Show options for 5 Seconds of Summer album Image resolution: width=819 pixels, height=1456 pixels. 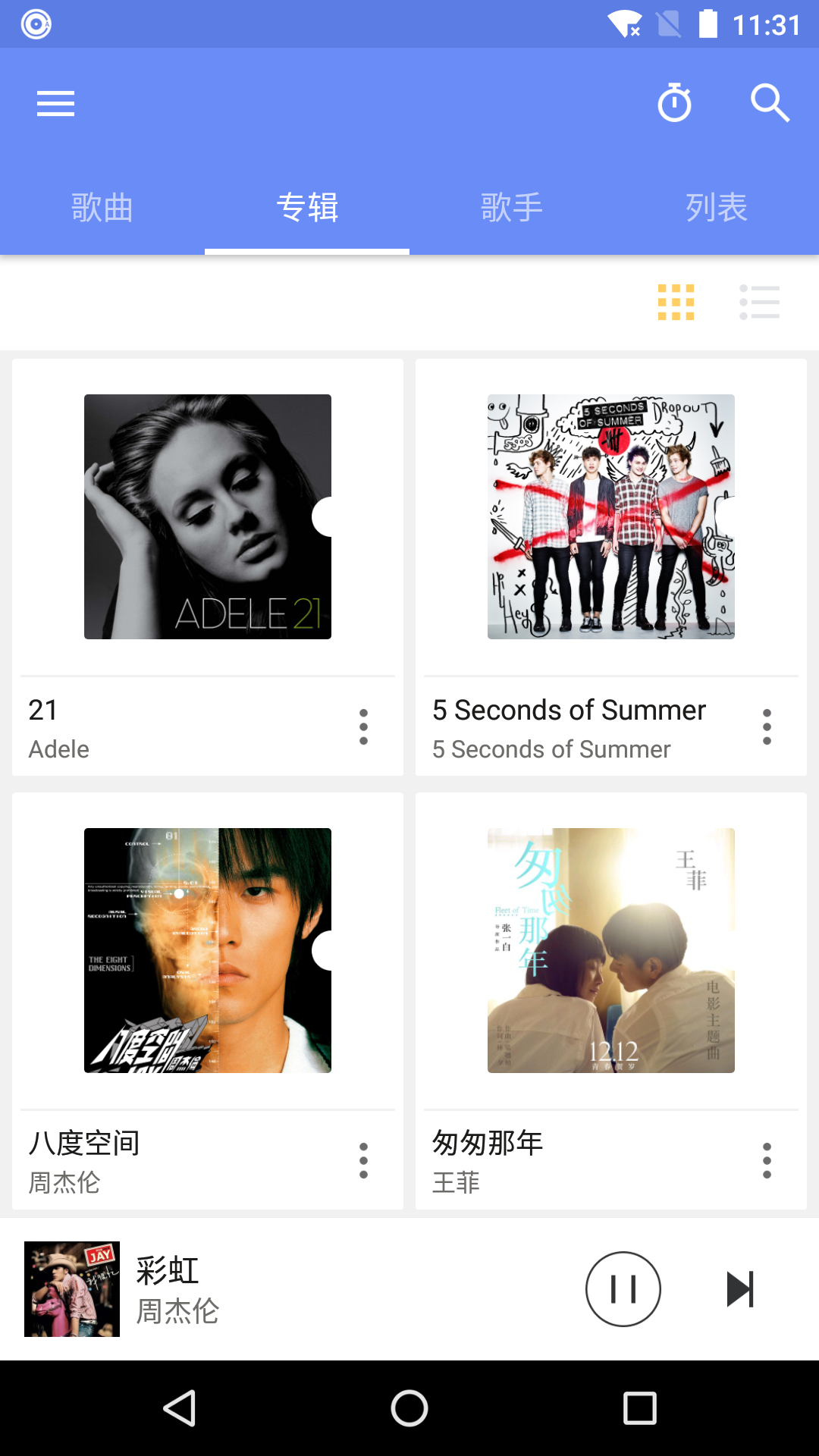point(767,727)
